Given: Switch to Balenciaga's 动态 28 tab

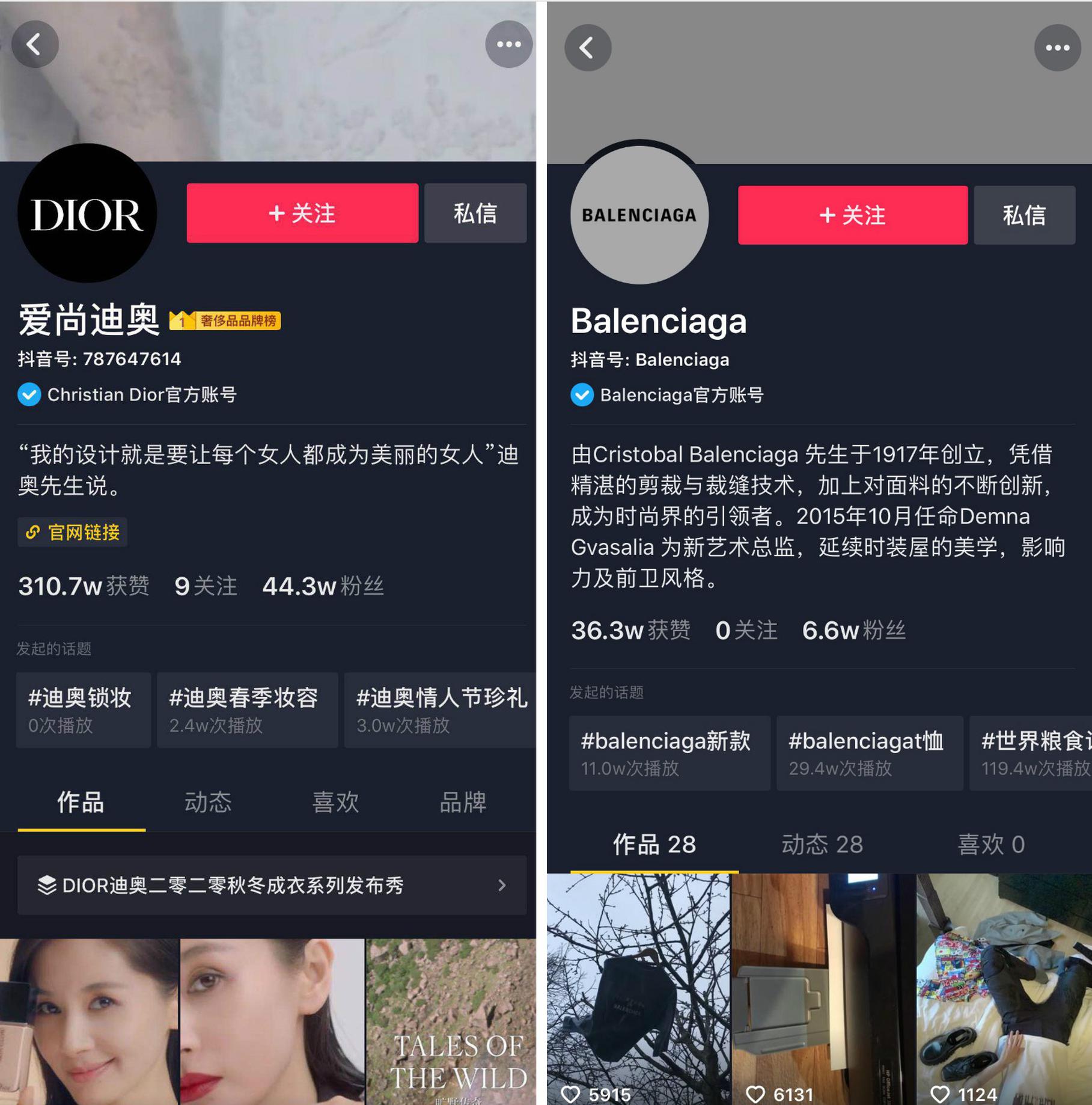Looking at the screenshot, I should click(x=822, y=845).
